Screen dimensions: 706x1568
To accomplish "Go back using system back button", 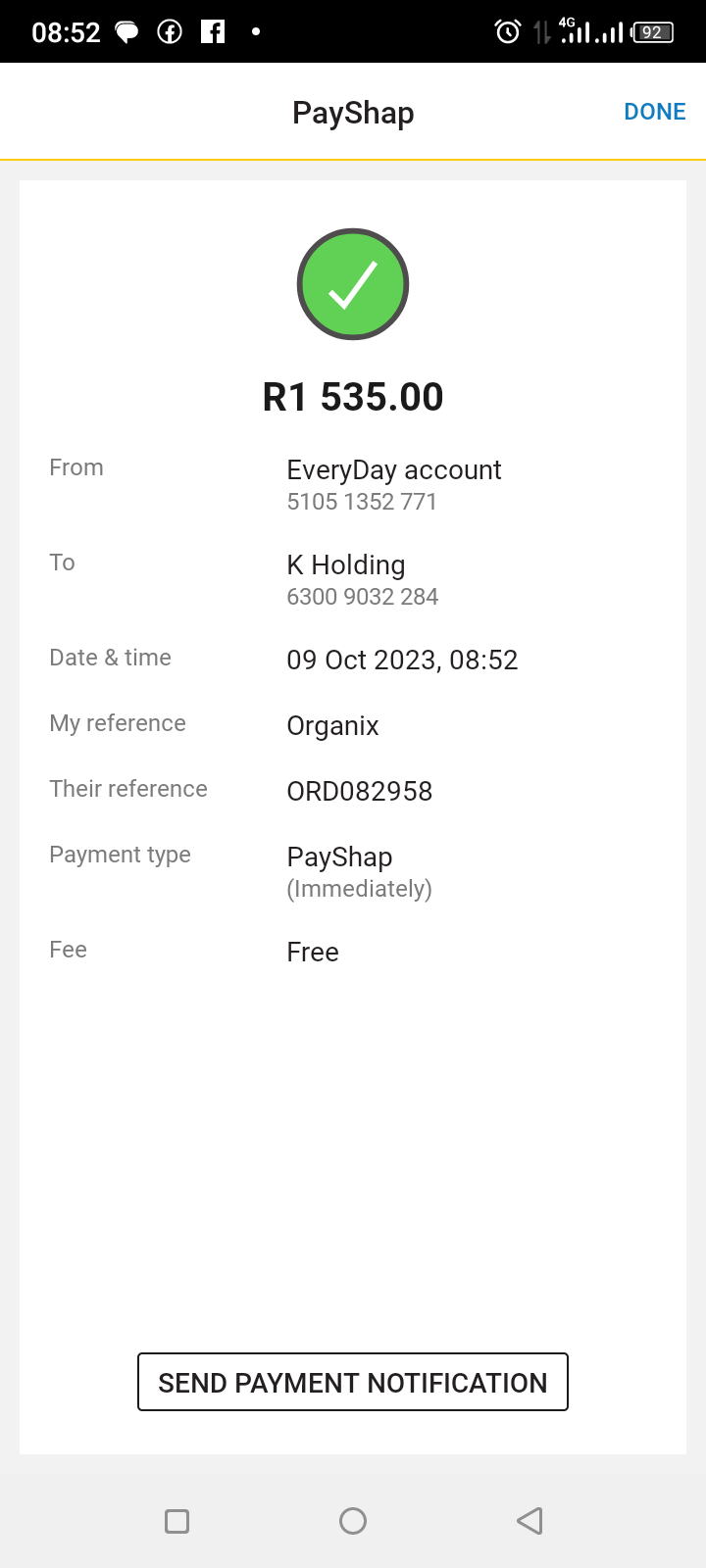I will click(x=529, y=1521).
